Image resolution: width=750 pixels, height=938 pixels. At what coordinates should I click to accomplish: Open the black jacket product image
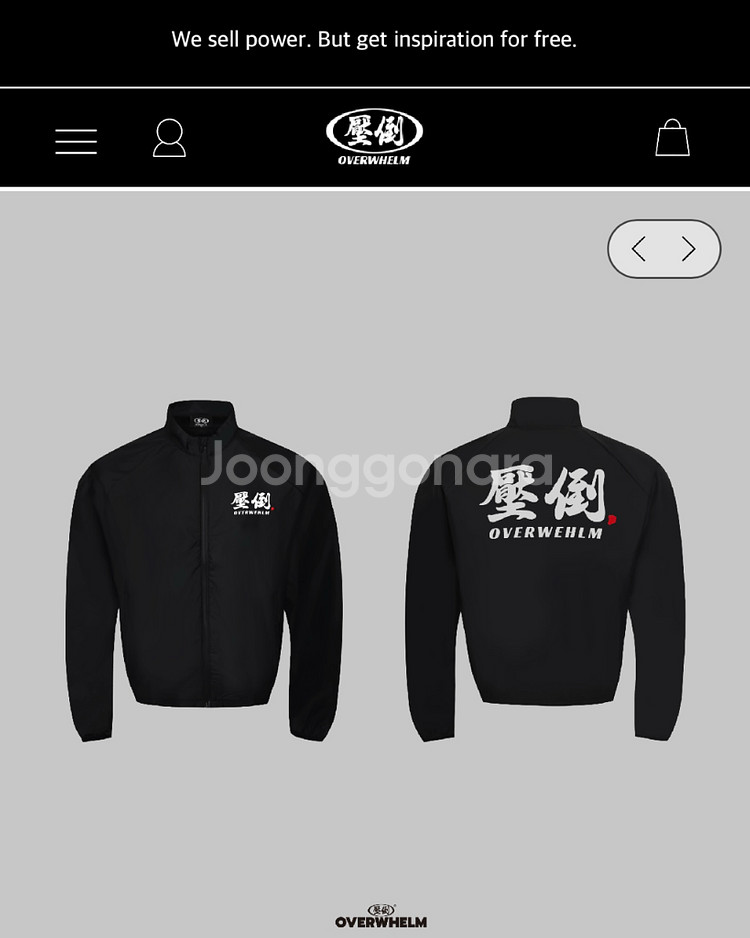pyautogui.click(x=375, y=570)
